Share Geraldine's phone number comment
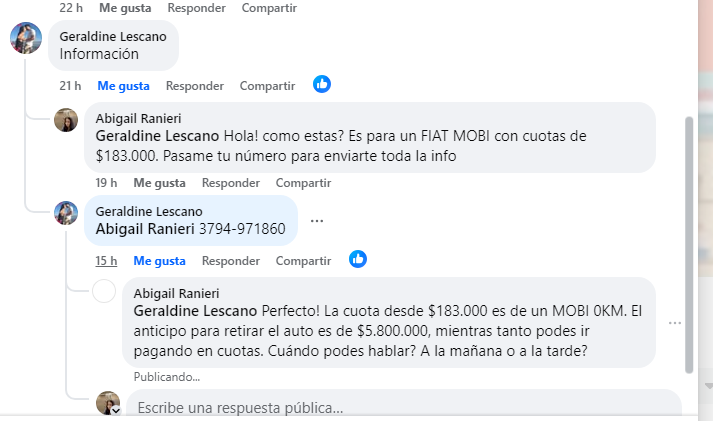The image size is (713, 421). click(303, 261)
